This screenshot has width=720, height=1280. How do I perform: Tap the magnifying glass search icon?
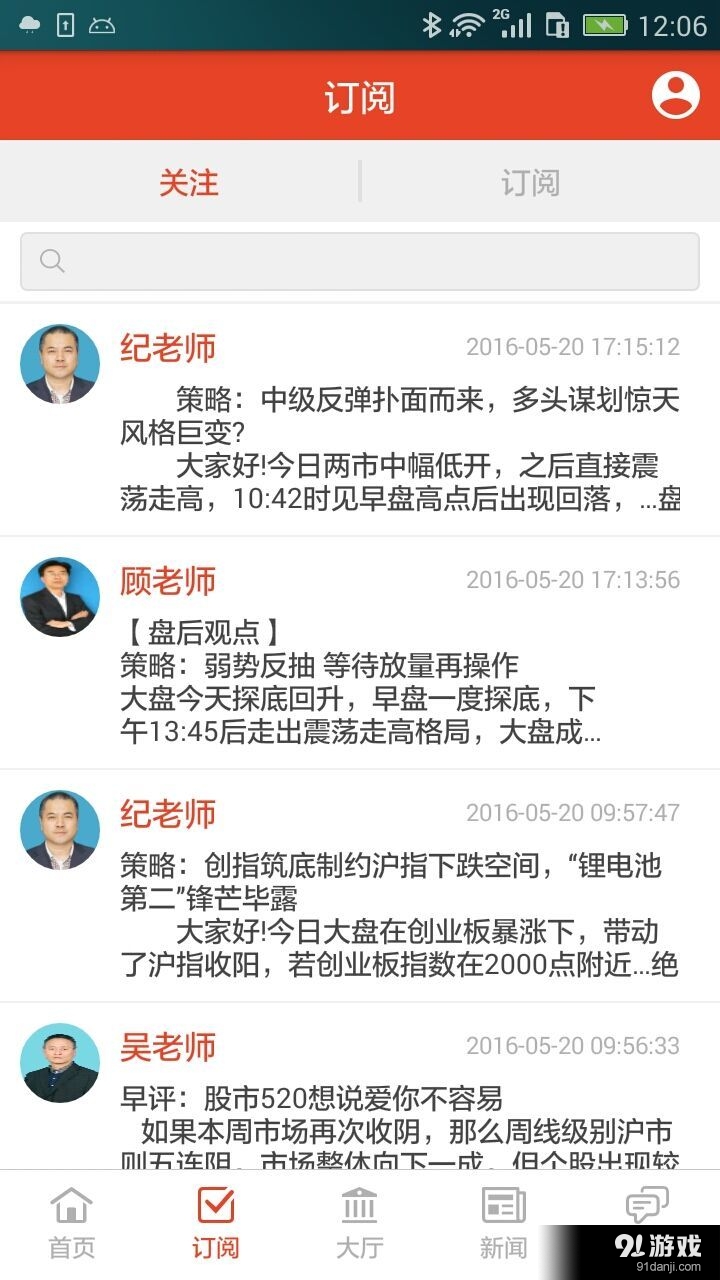point(51,260)
